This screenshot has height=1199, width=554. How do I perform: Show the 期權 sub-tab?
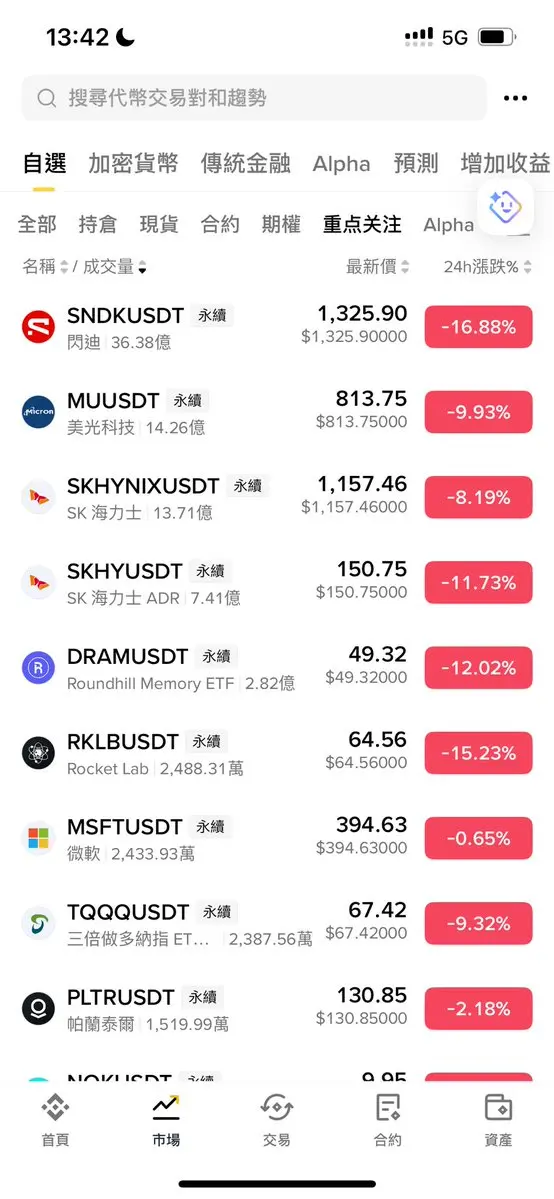click(281, 224)
